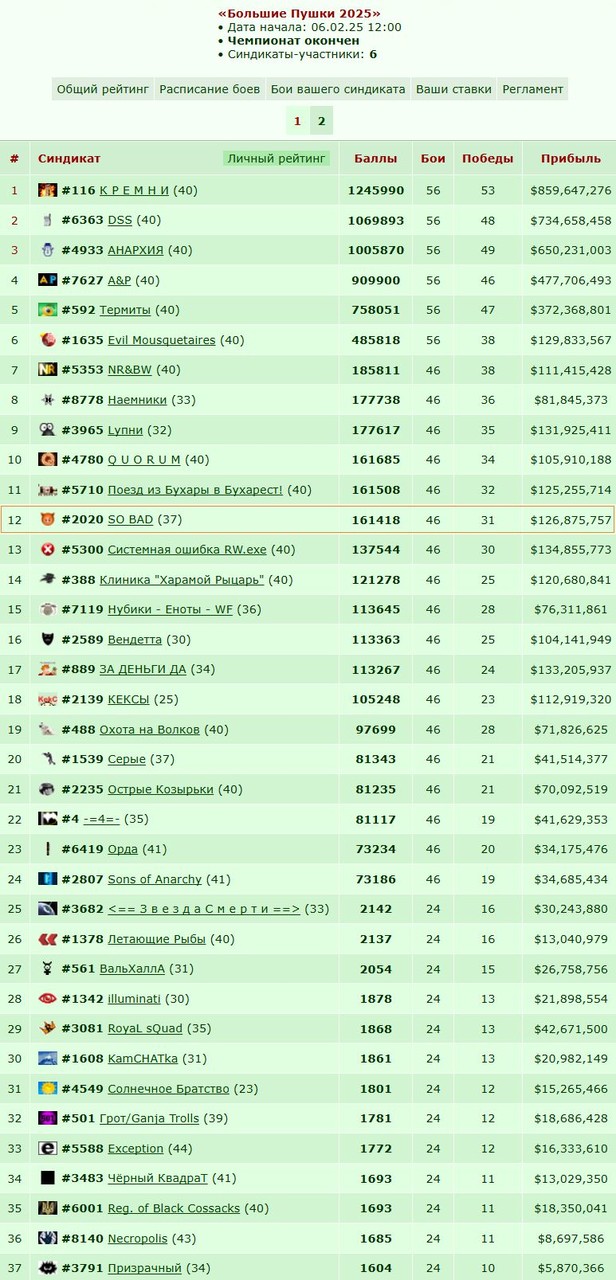Open SO BAD syndicate page
Screen dimensions: 616x1280
click(131, 520)
